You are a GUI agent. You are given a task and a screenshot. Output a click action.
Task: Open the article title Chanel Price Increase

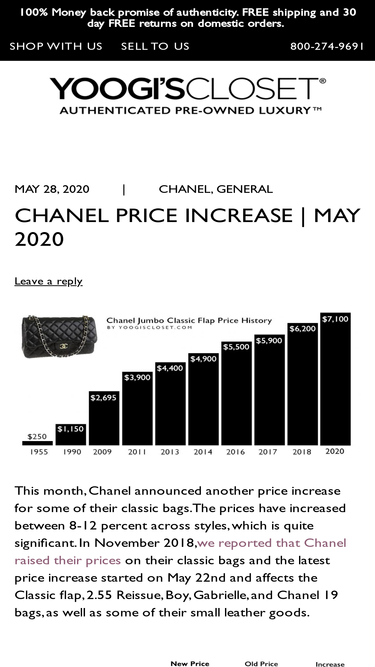point(188,227)
